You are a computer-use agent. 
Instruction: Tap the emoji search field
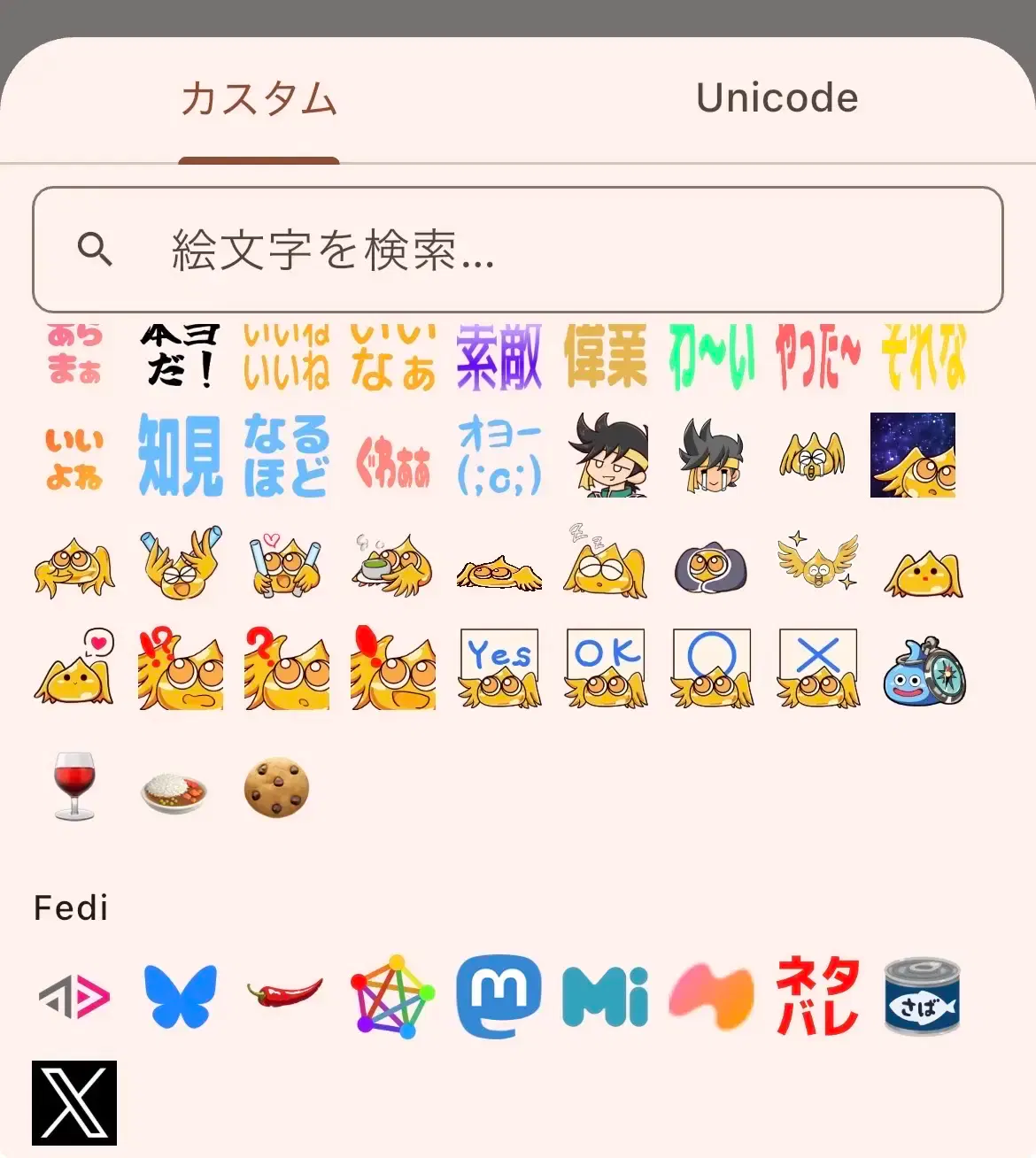(517, 250)
